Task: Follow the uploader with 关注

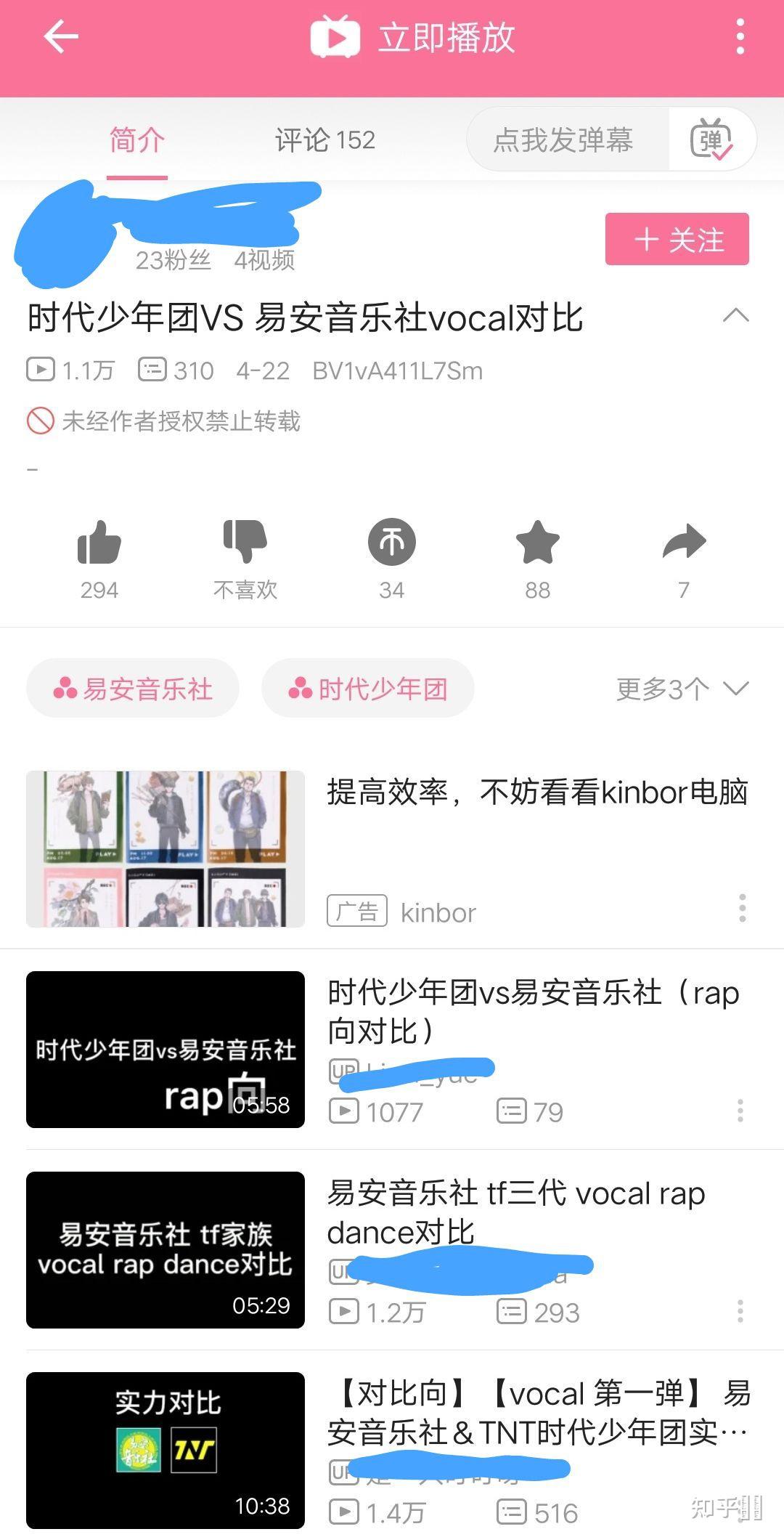Action: 677,239
